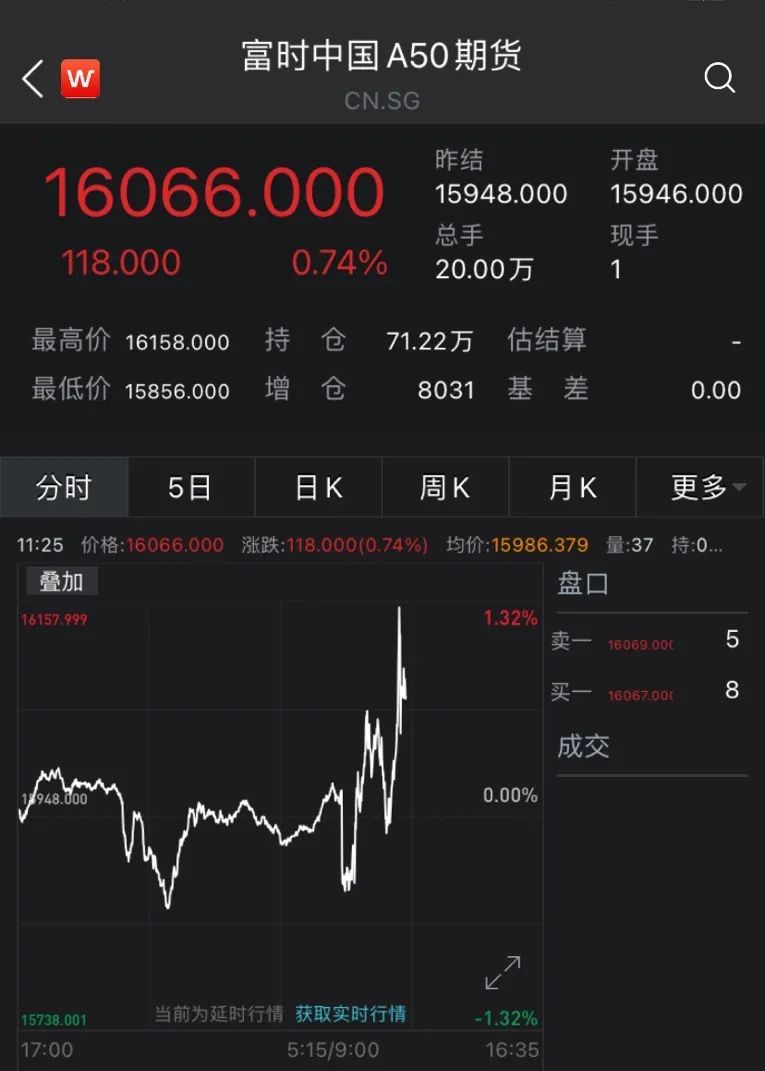765x1071 pixels.
Task: Show the 日K candlestick chart
Action: tap(318, 488)
